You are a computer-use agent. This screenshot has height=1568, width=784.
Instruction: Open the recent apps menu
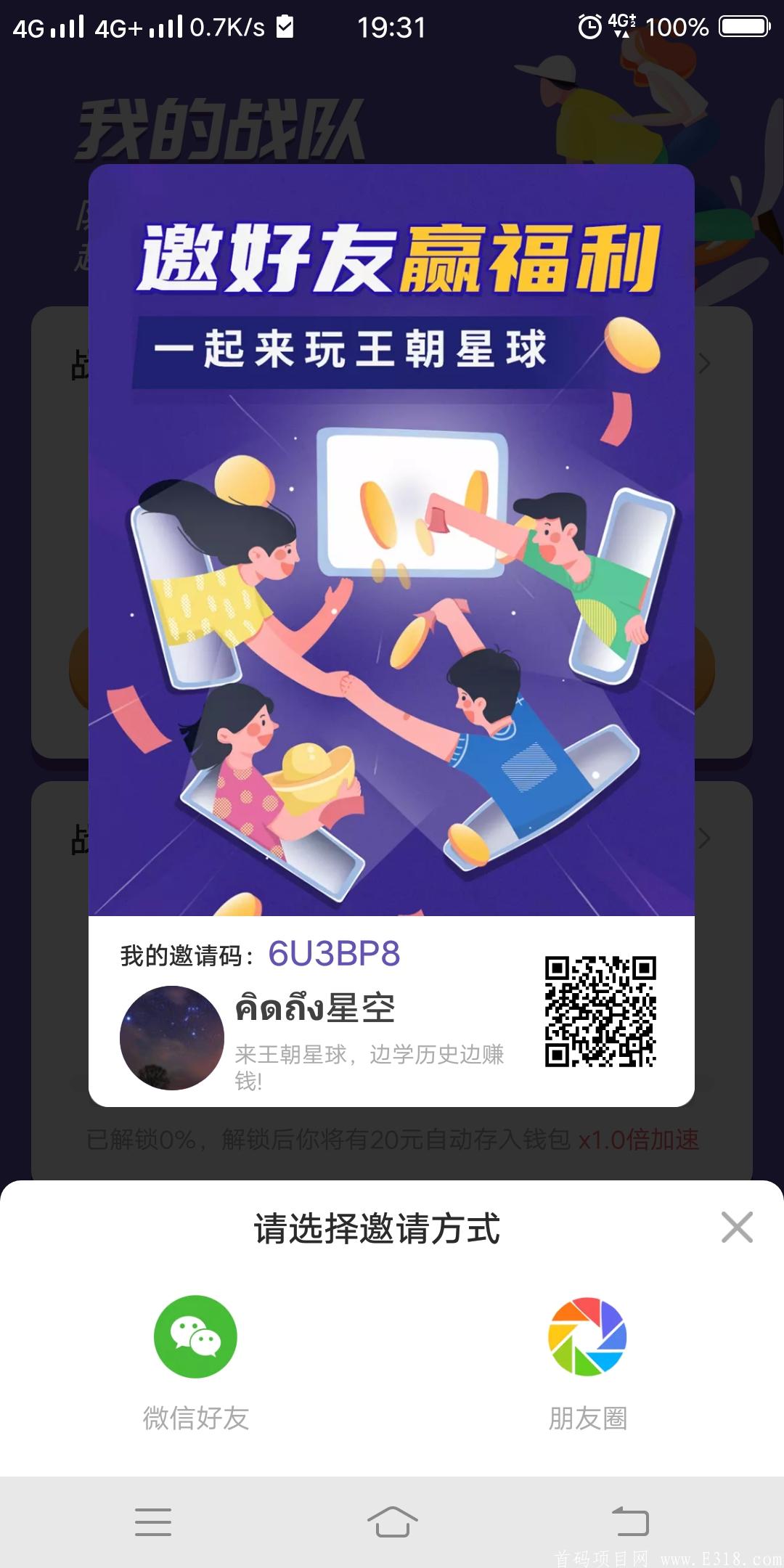153,1521
